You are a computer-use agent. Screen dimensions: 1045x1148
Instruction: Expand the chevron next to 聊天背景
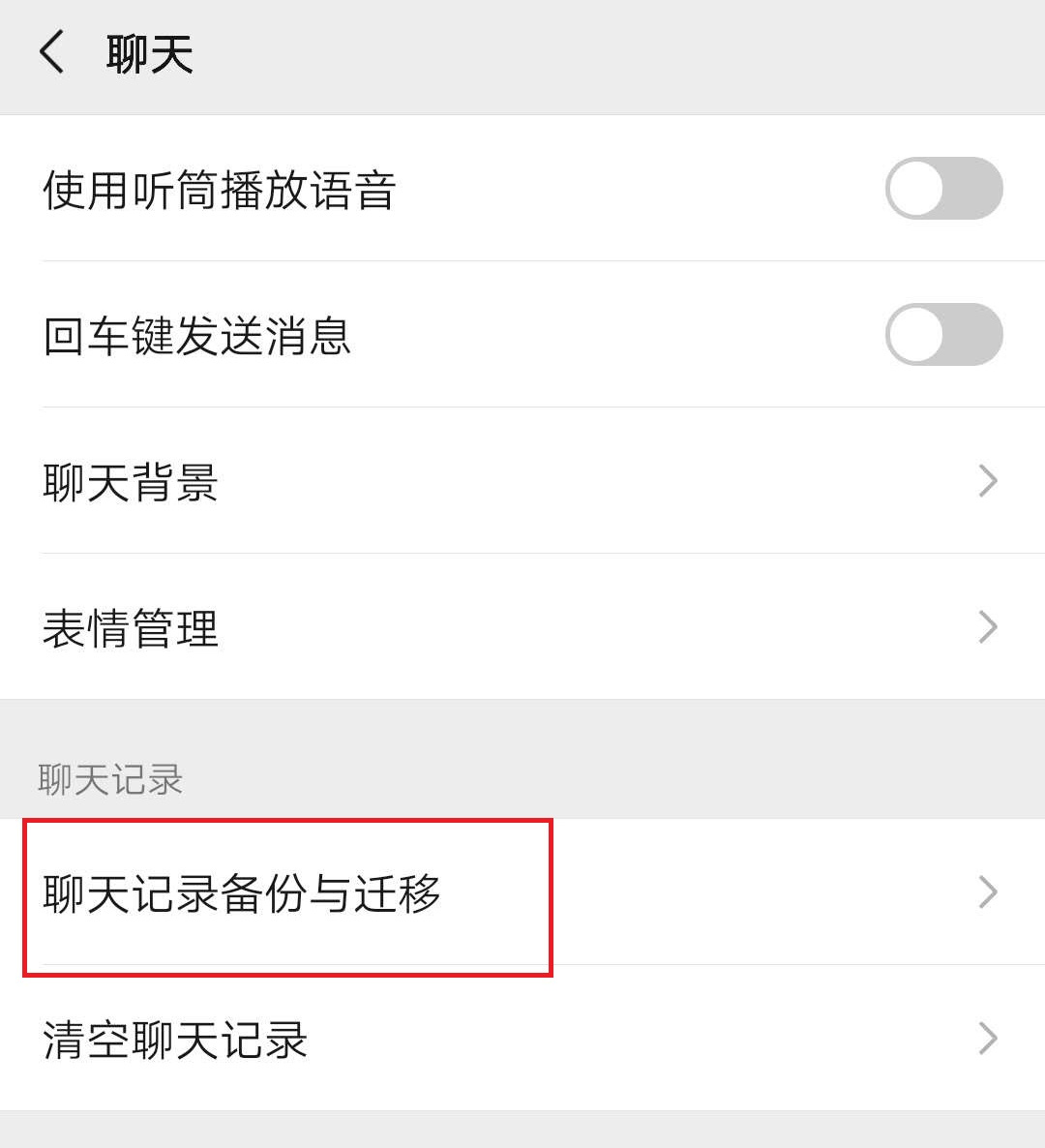(986, 481)
